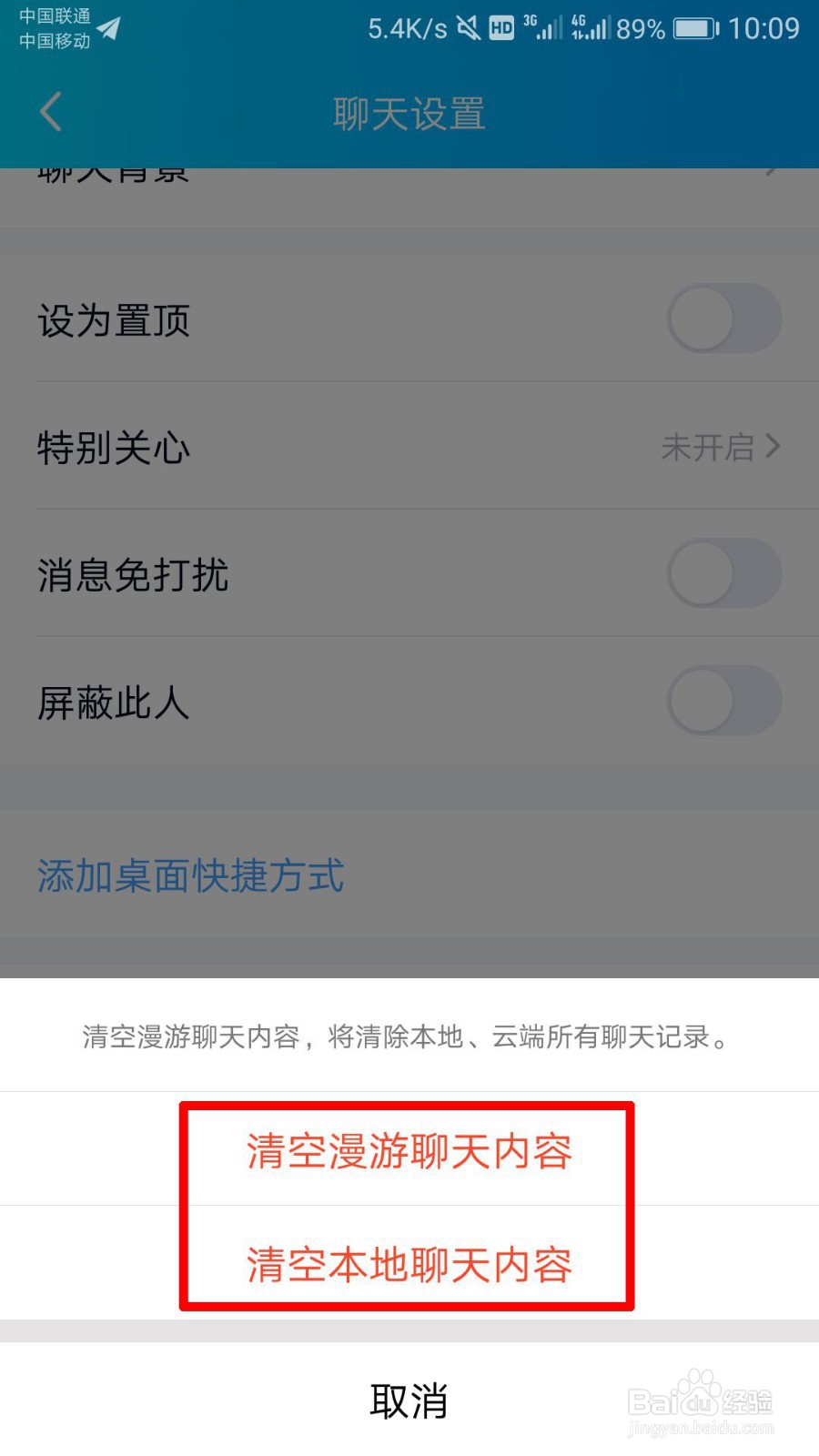819x1456 pixels.
Task: Expand the 特别关心 chevron showing 未开启
Action: tap(775, 447)
